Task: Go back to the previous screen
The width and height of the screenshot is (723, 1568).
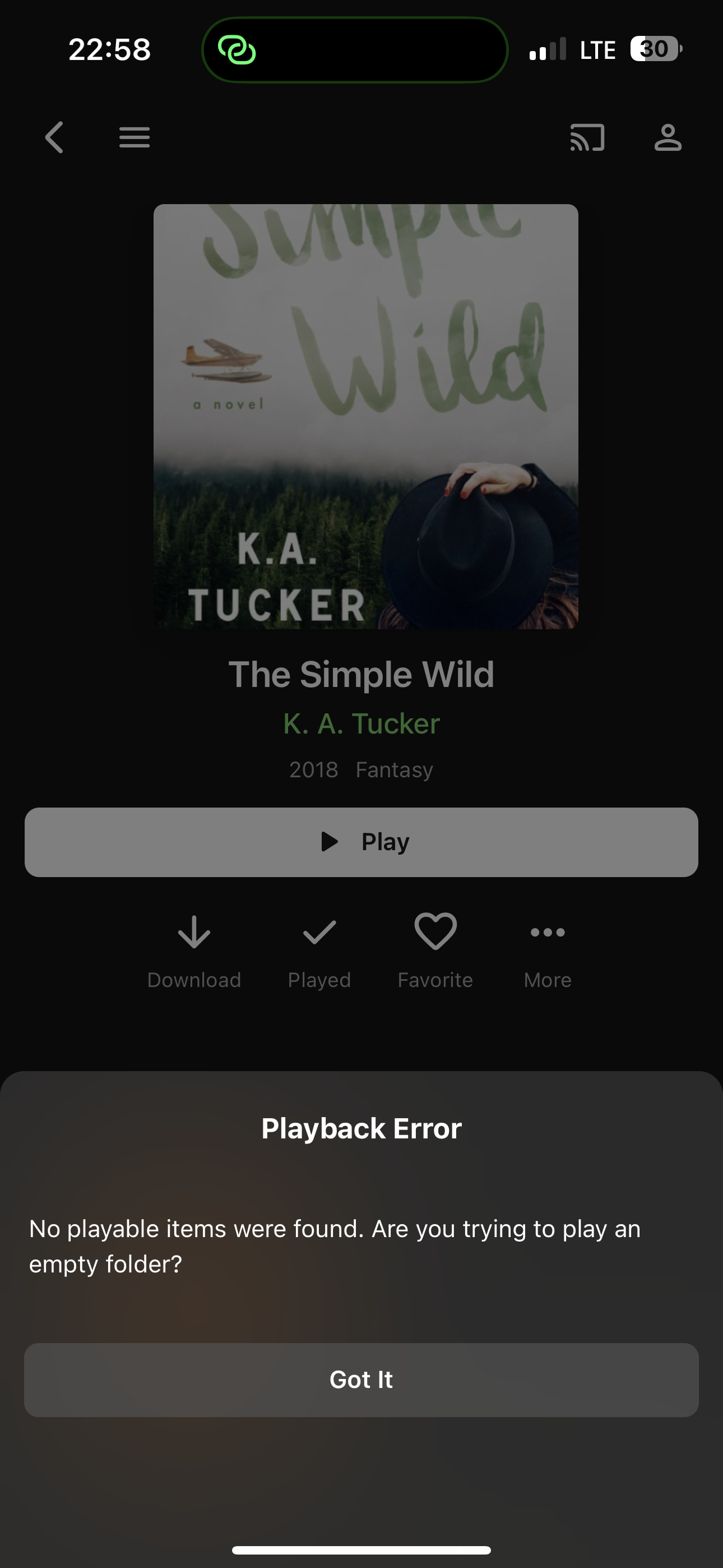Action: click(x=55, y=137)
